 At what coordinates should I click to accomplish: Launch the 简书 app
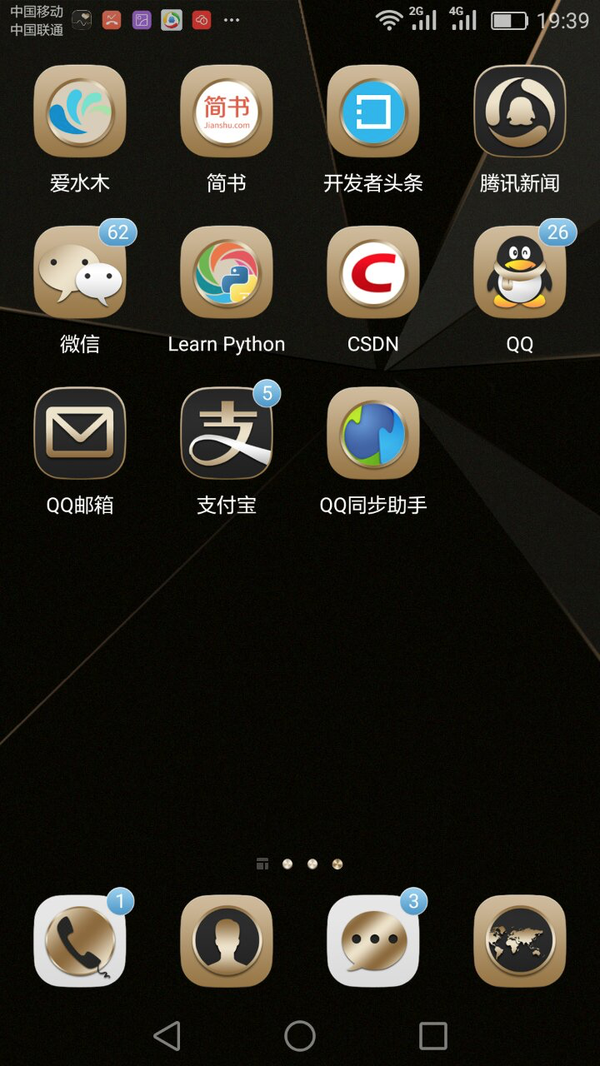[x=227, y=112]
